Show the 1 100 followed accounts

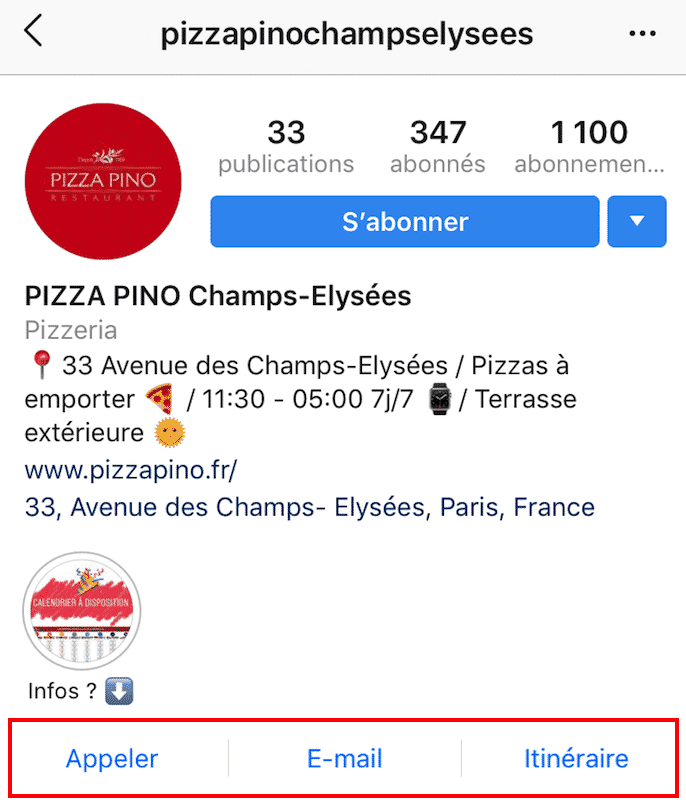point(589,146)
